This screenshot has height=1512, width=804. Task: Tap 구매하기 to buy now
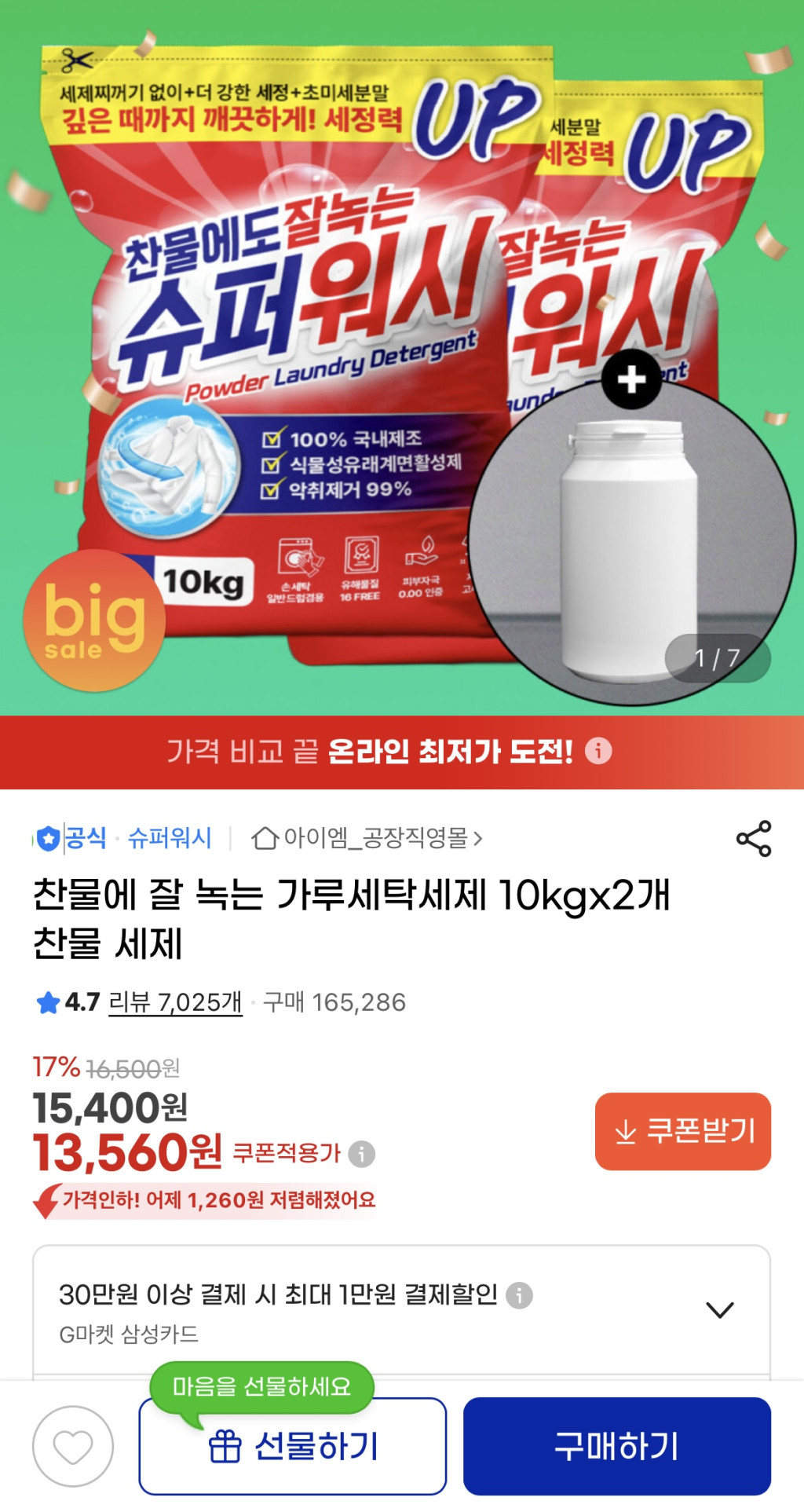pyautogui.click(x=616, y=1446)
